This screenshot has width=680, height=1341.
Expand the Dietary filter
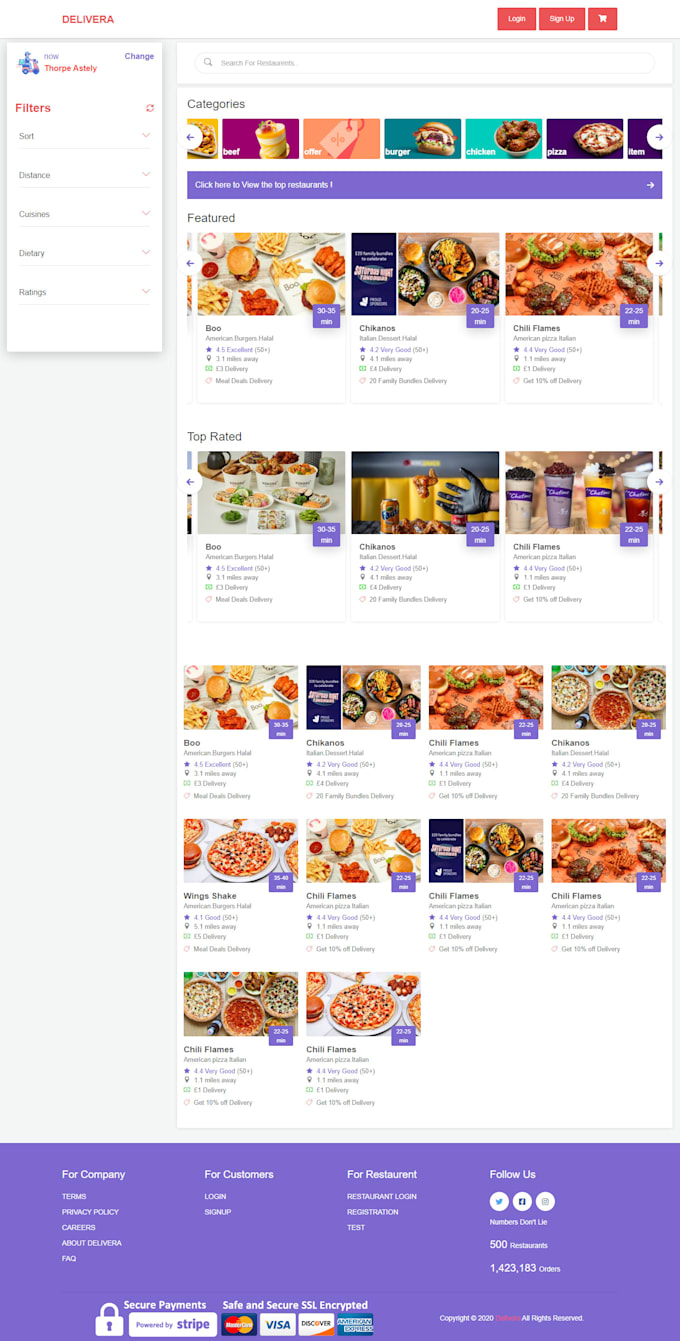pos(84,253)
